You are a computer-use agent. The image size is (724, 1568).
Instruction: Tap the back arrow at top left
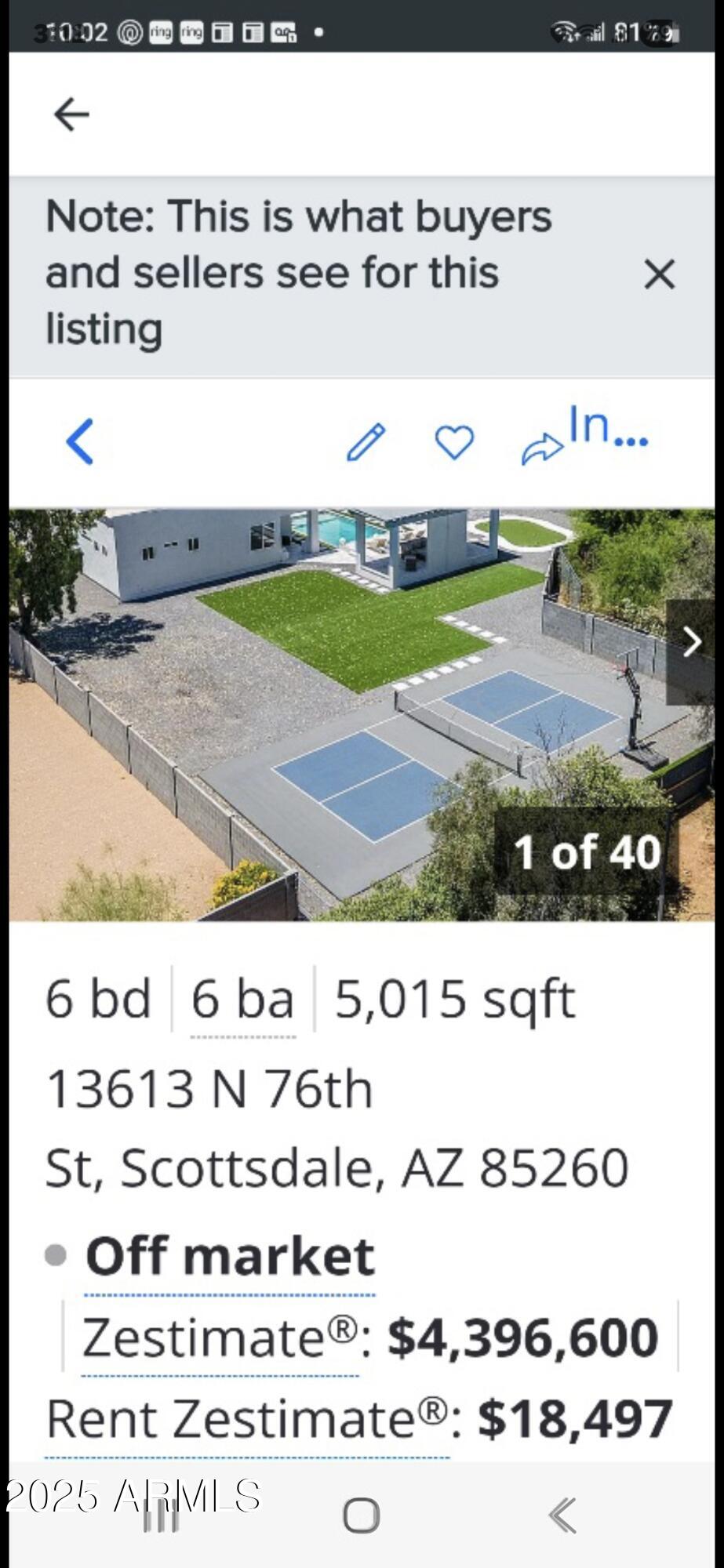coord(71,114)
